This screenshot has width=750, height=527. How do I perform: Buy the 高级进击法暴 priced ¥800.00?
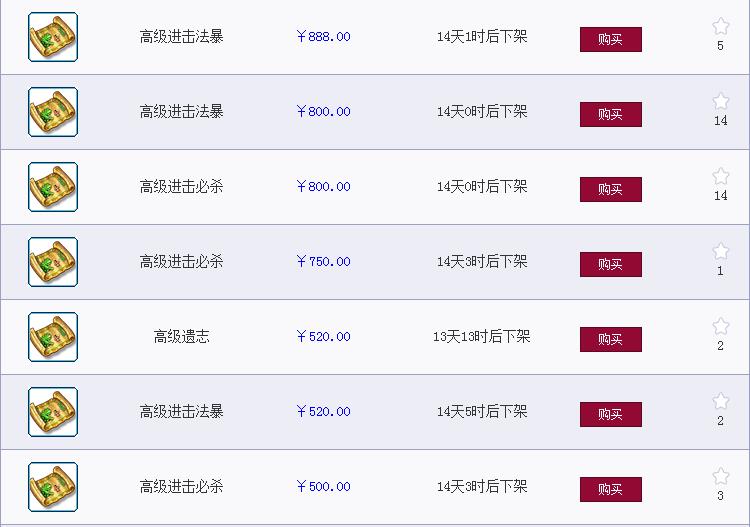tap(610, 114)
